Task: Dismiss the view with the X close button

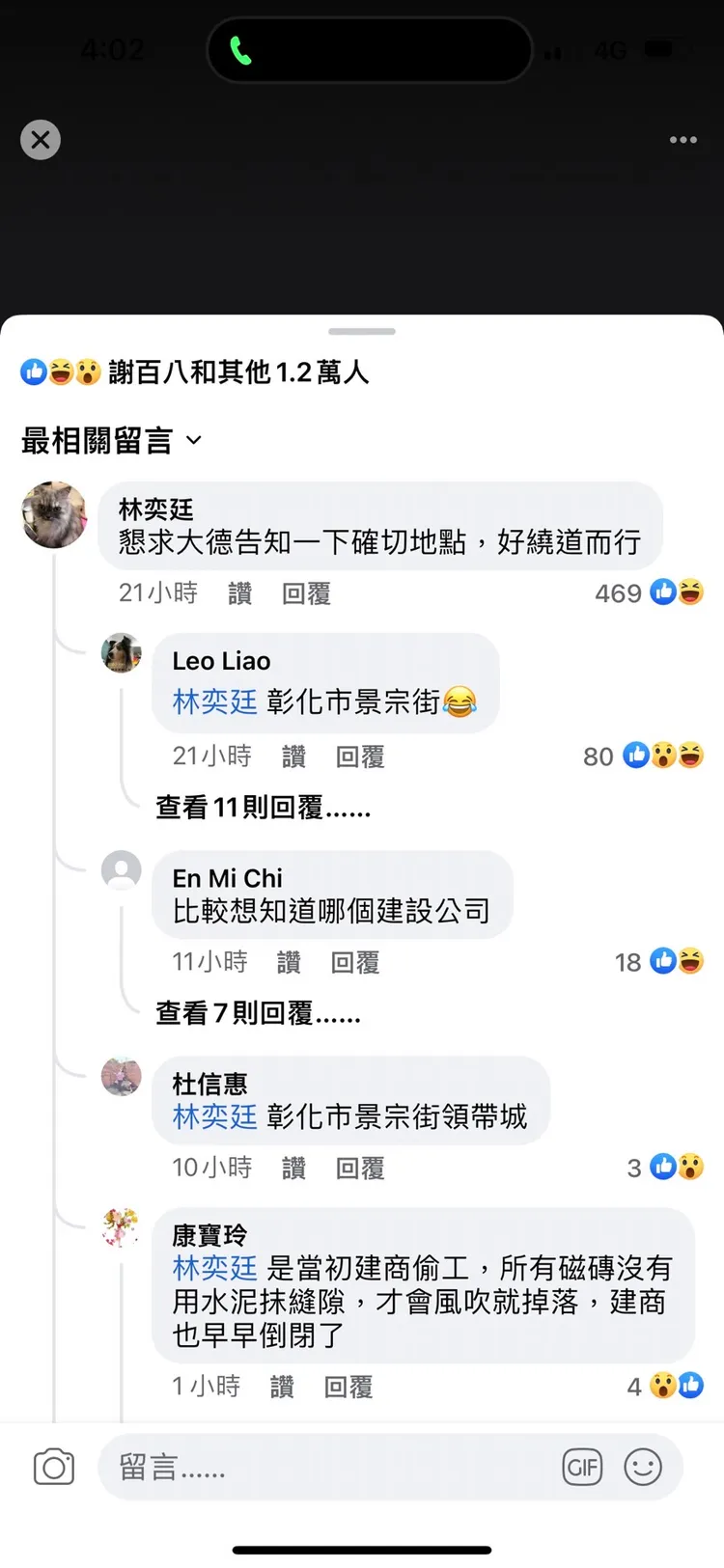Action: (40, 140)
